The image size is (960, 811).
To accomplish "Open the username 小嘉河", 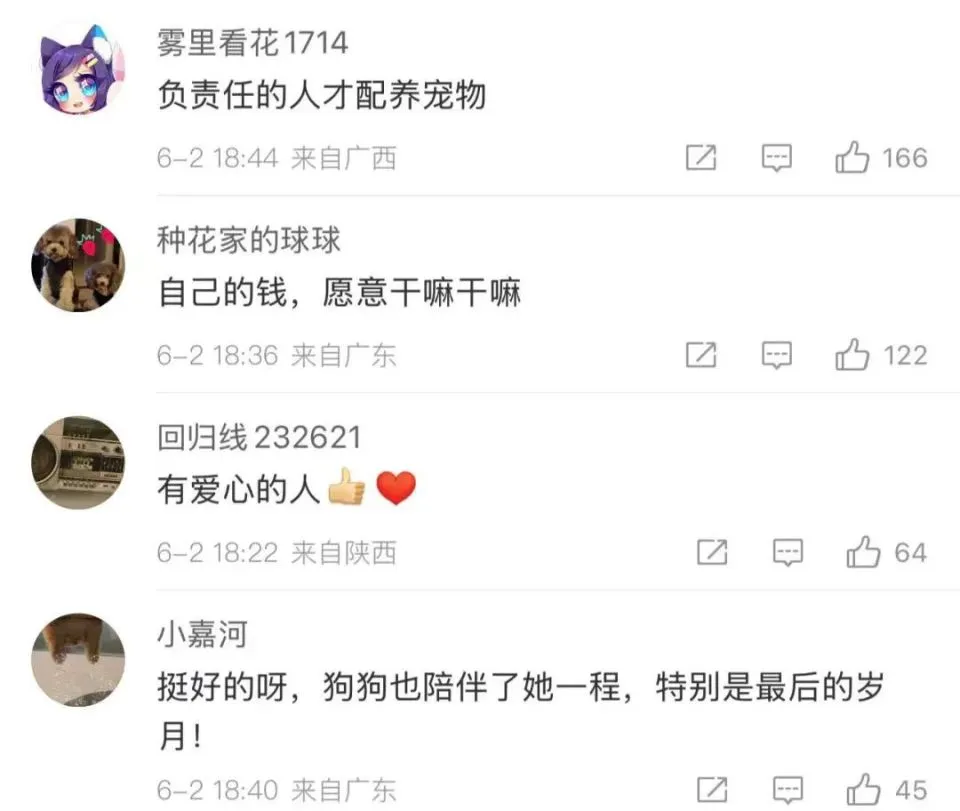I will tap(202, 634).
